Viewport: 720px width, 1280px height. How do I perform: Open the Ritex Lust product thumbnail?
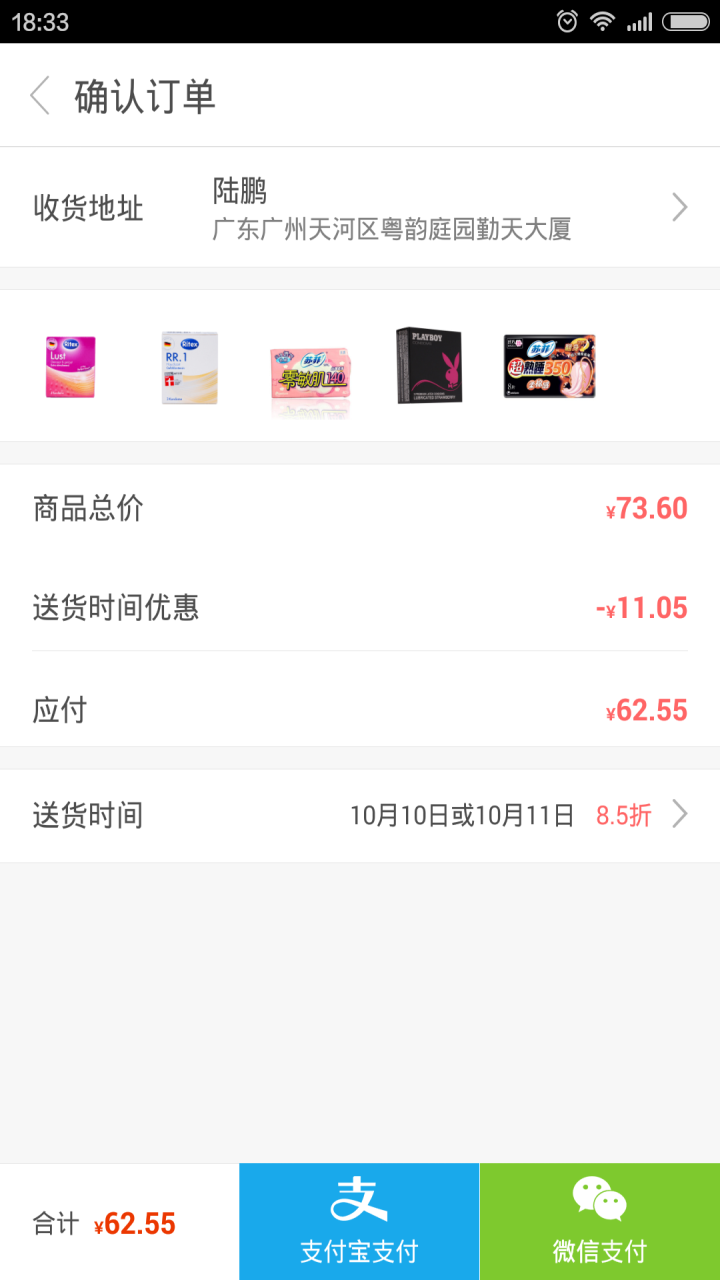pos(71,368)
